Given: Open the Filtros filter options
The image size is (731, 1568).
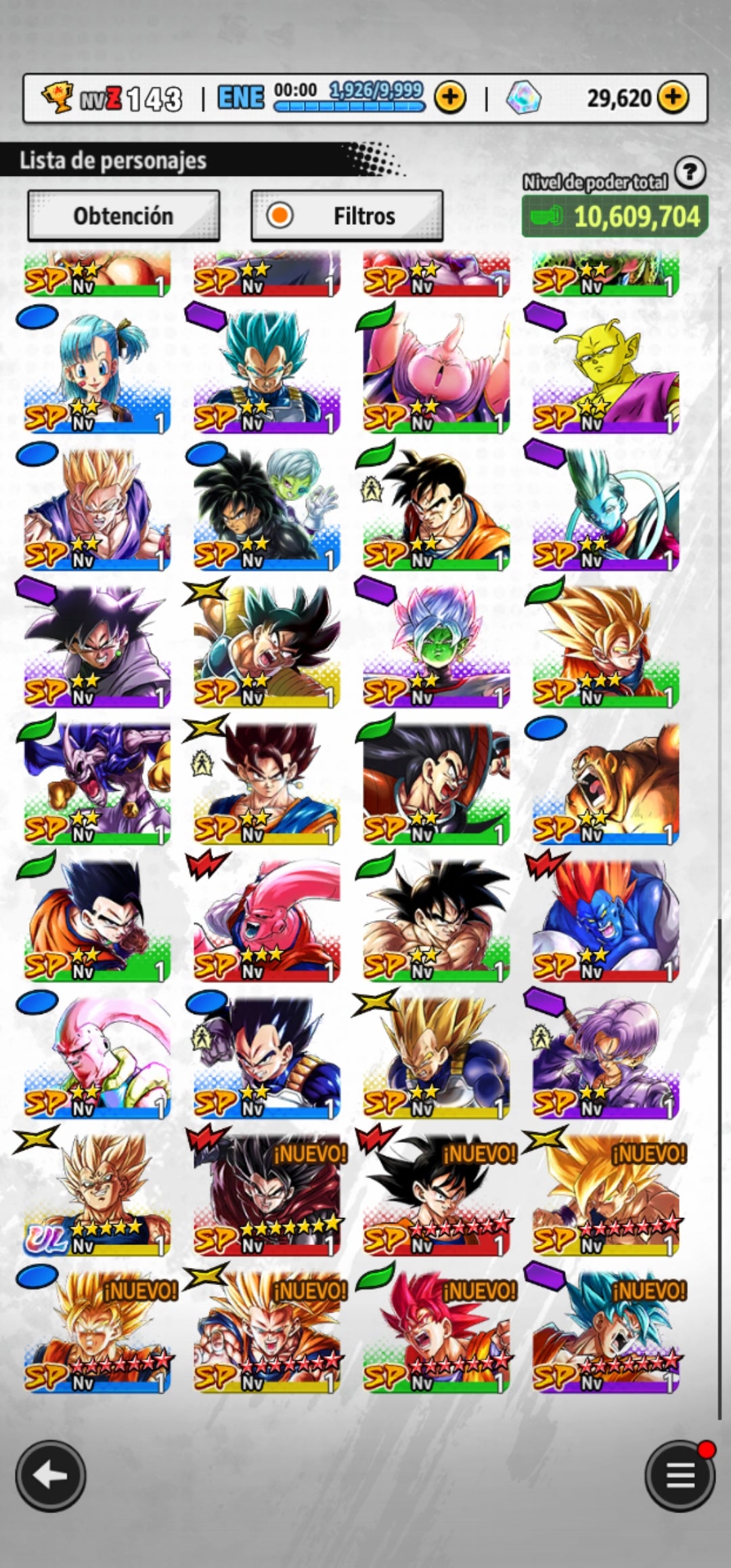Looking at the screenshot, I should 347,216.
